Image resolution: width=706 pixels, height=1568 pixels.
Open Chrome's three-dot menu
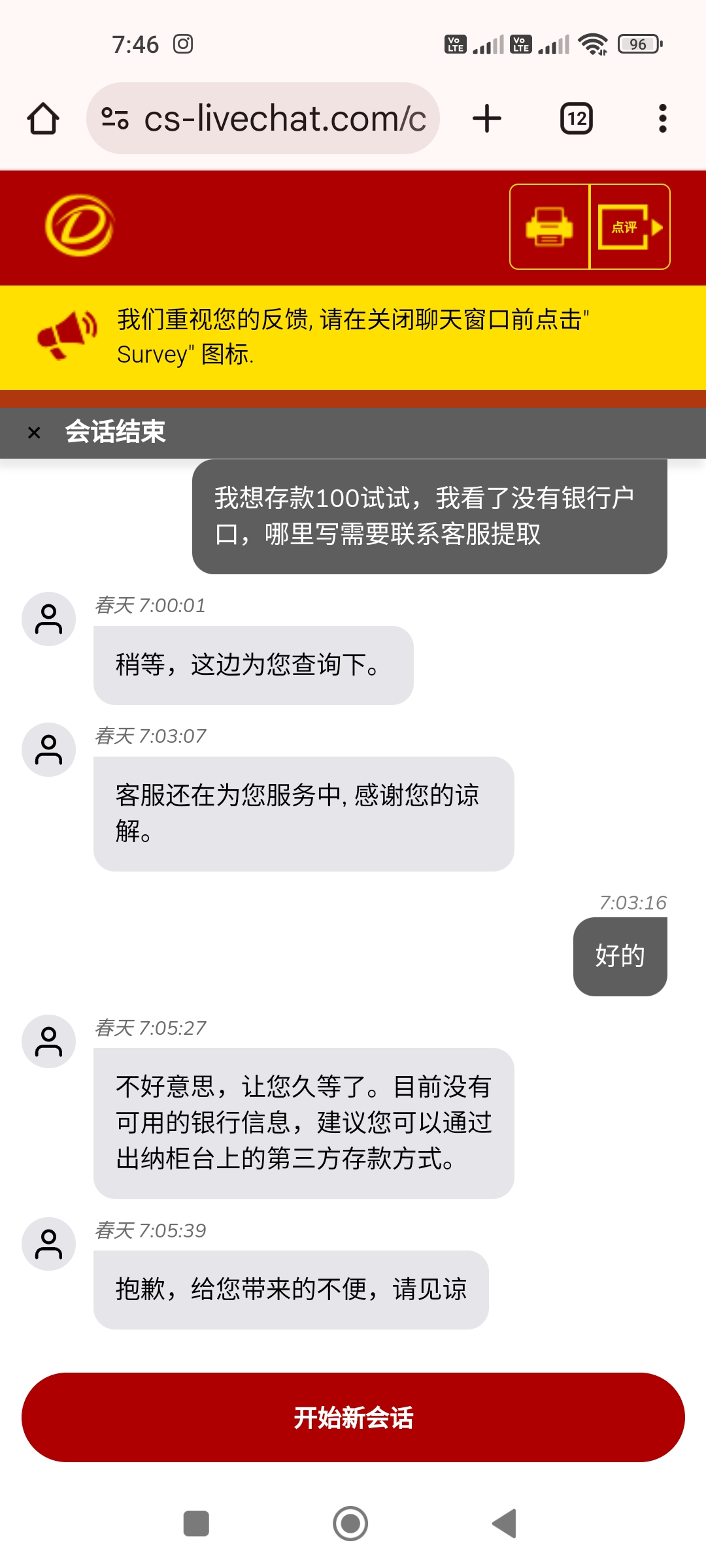664,117
